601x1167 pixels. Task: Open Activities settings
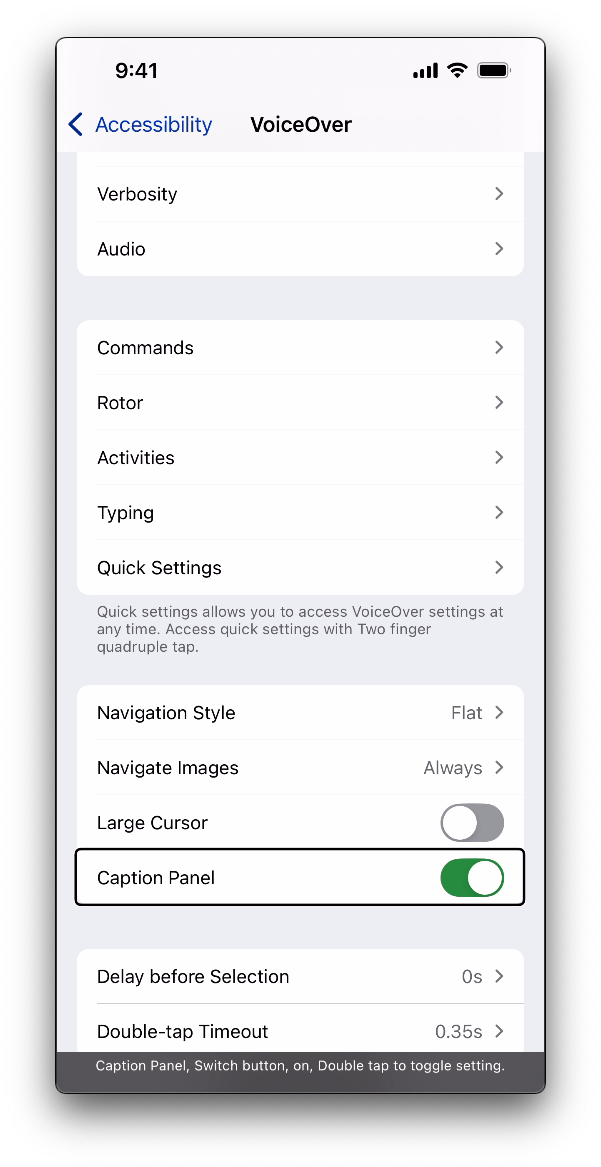tap(300, 458)
